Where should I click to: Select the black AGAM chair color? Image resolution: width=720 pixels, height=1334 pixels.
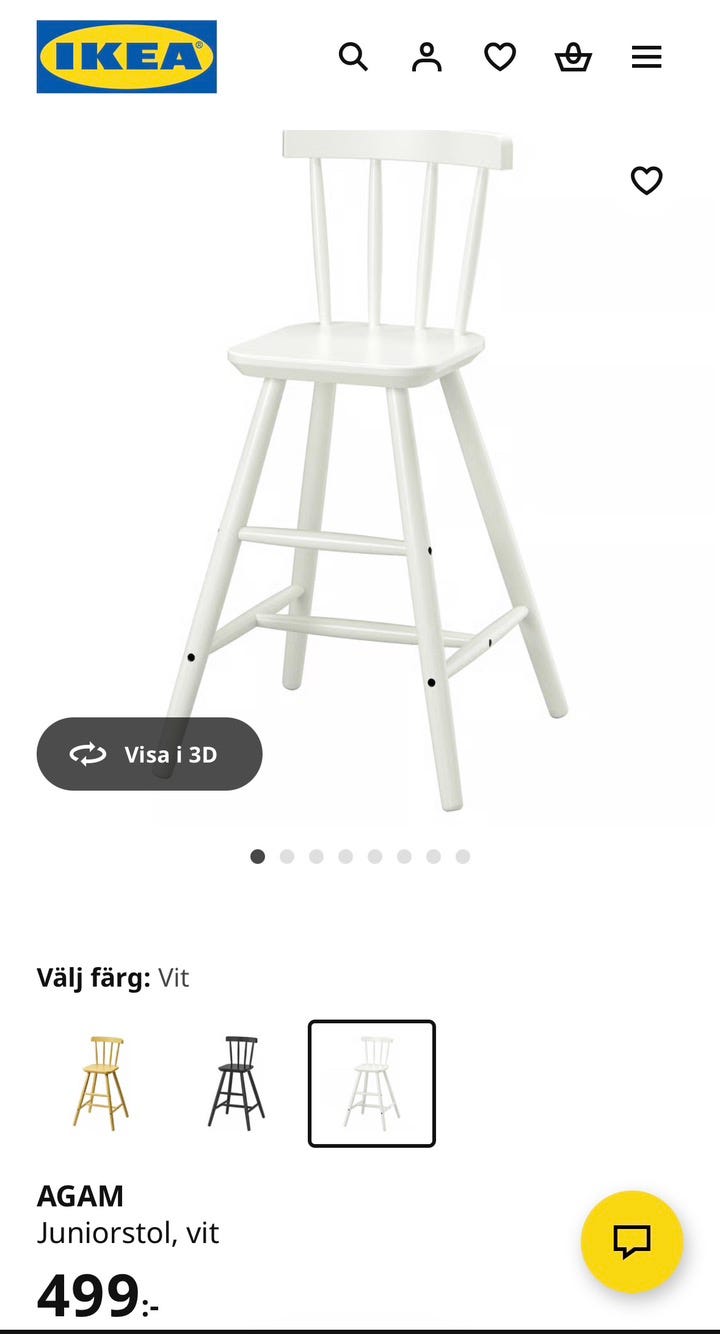click(236, 1083)
